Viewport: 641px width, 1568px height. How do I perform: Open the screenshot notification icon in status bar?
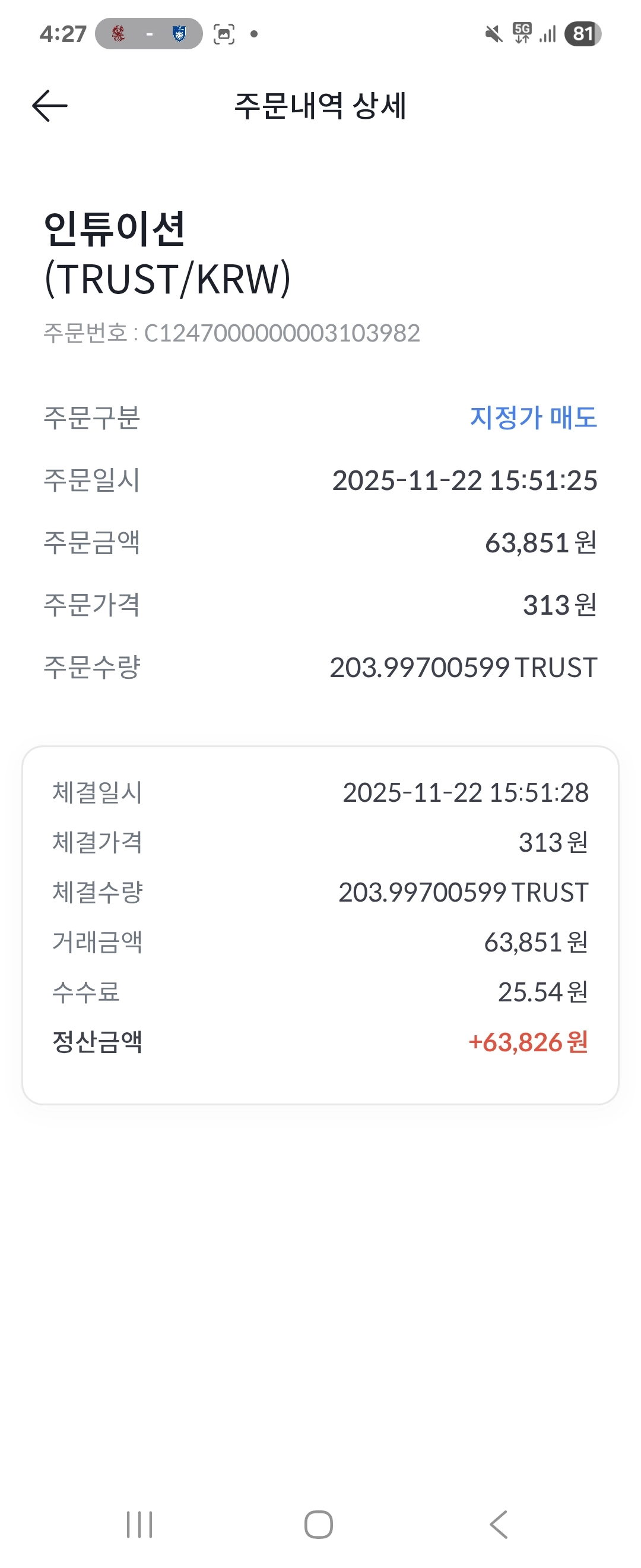click(224, 34)
